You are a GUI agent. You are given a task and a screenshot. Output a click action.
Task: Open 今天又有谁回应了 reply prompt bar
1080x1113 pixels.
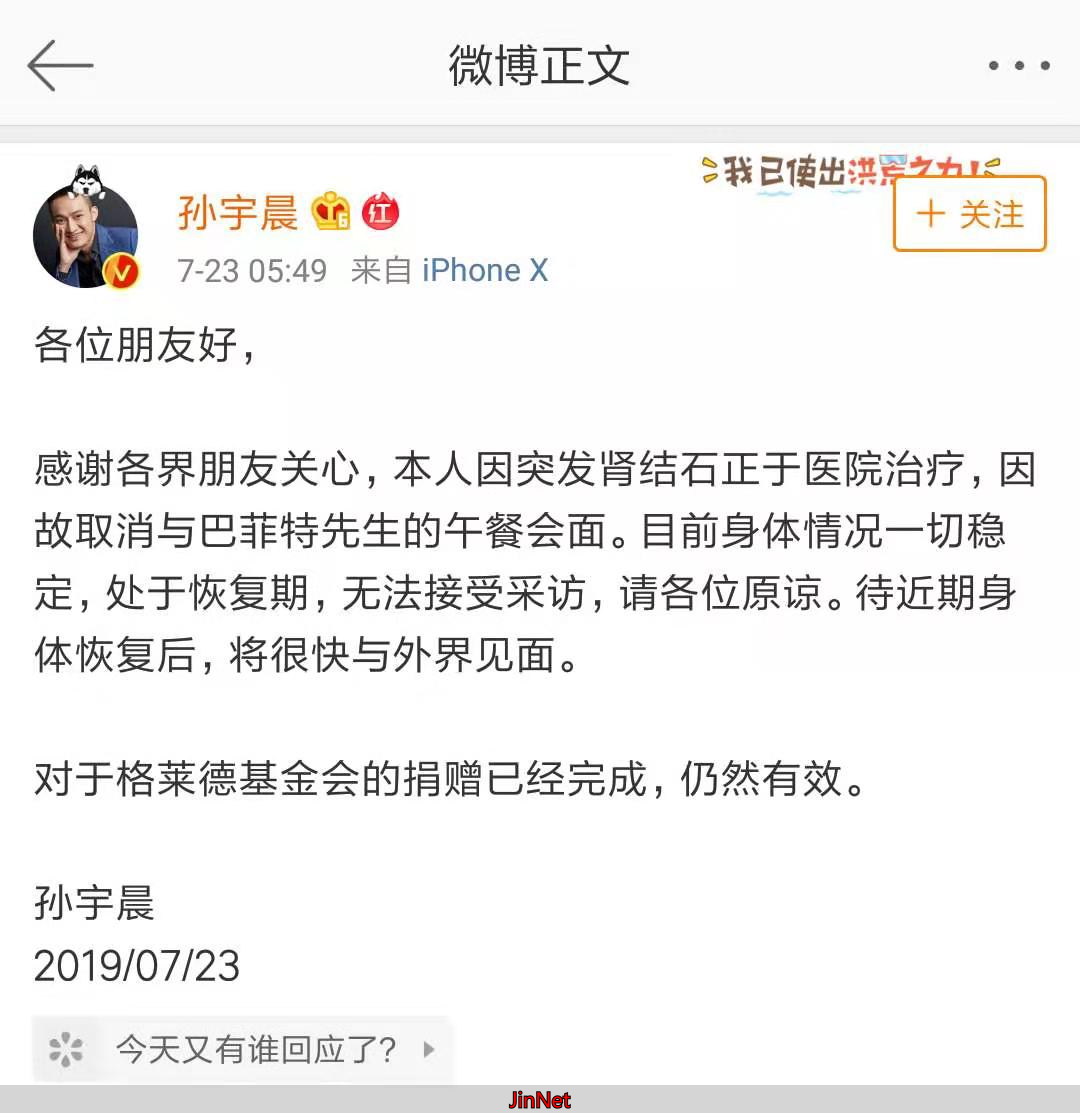250,1049
